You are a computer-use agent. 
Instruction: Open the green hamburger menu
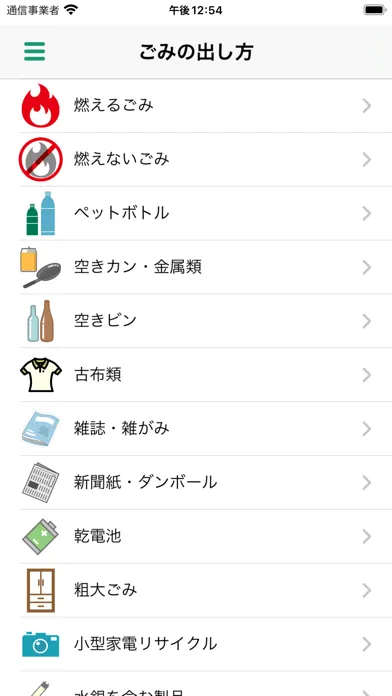click(35, 51)
